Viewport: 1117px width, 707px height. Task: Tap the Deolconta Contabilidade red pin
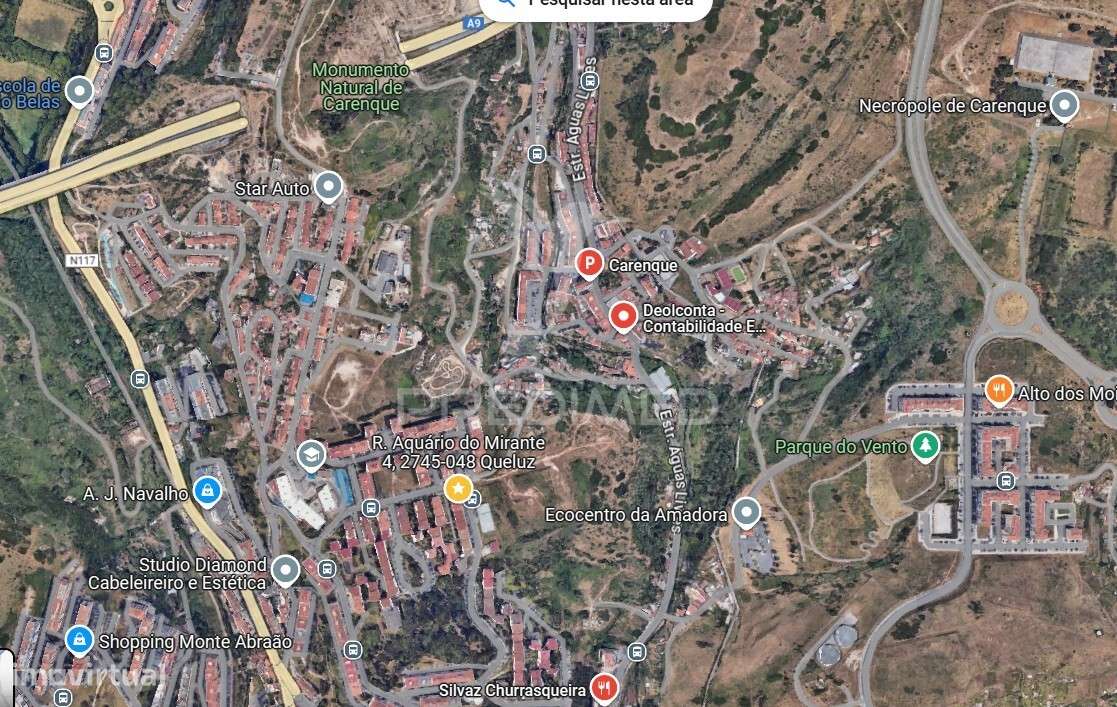623,317
